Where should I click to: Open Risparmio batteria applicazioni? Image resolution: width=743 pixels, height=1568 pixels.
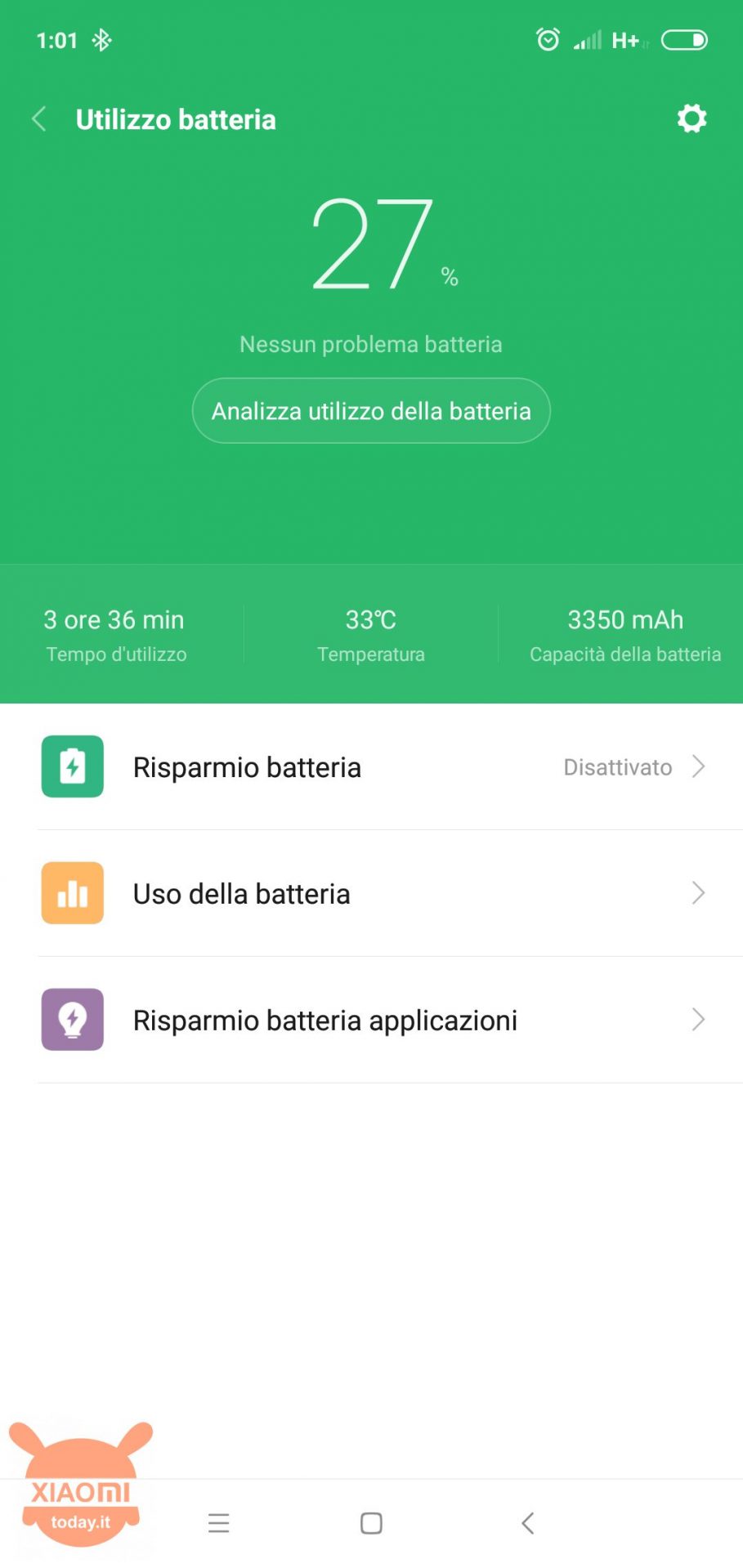pyautogui.click(x=371, y=1020)
